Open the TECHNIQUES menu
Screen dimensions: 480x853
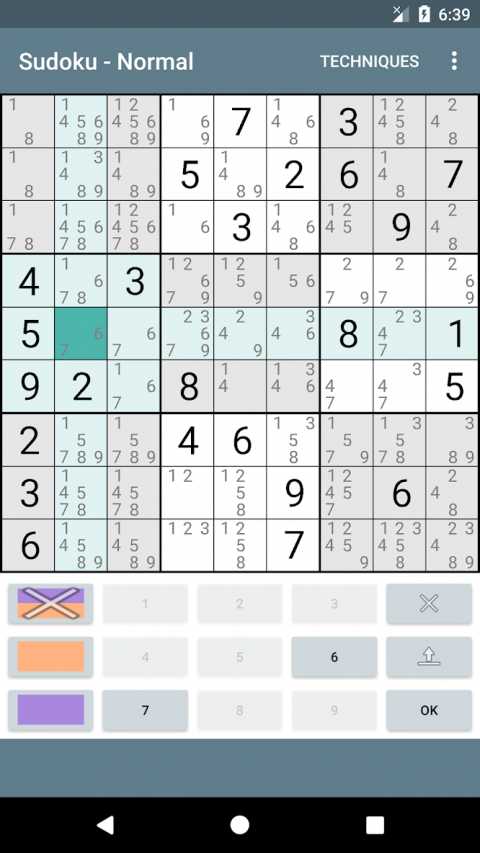click(370, 61)
